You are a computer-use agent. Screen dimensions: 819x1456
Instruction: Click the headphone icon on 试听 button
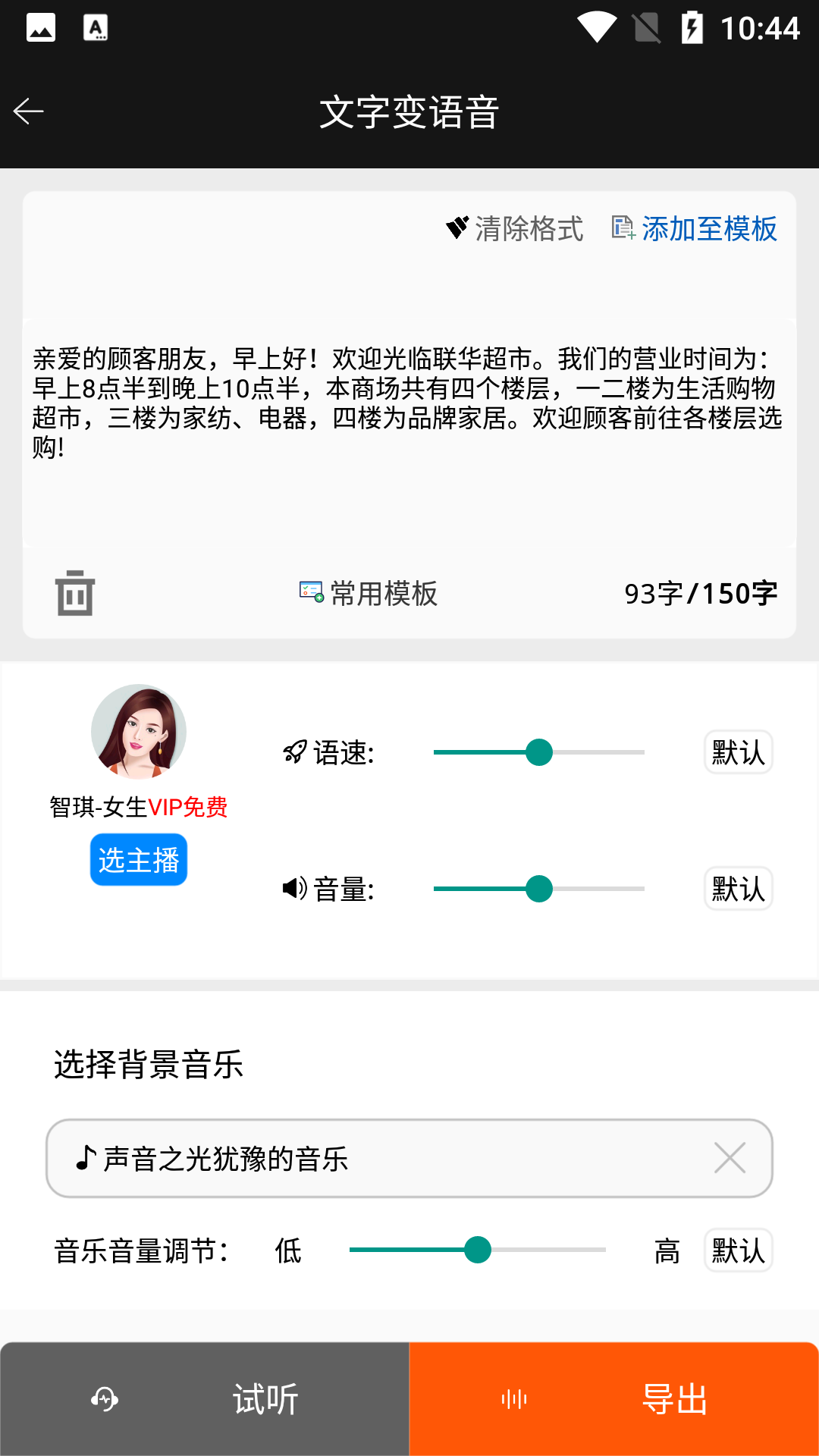coord(103,1398)
